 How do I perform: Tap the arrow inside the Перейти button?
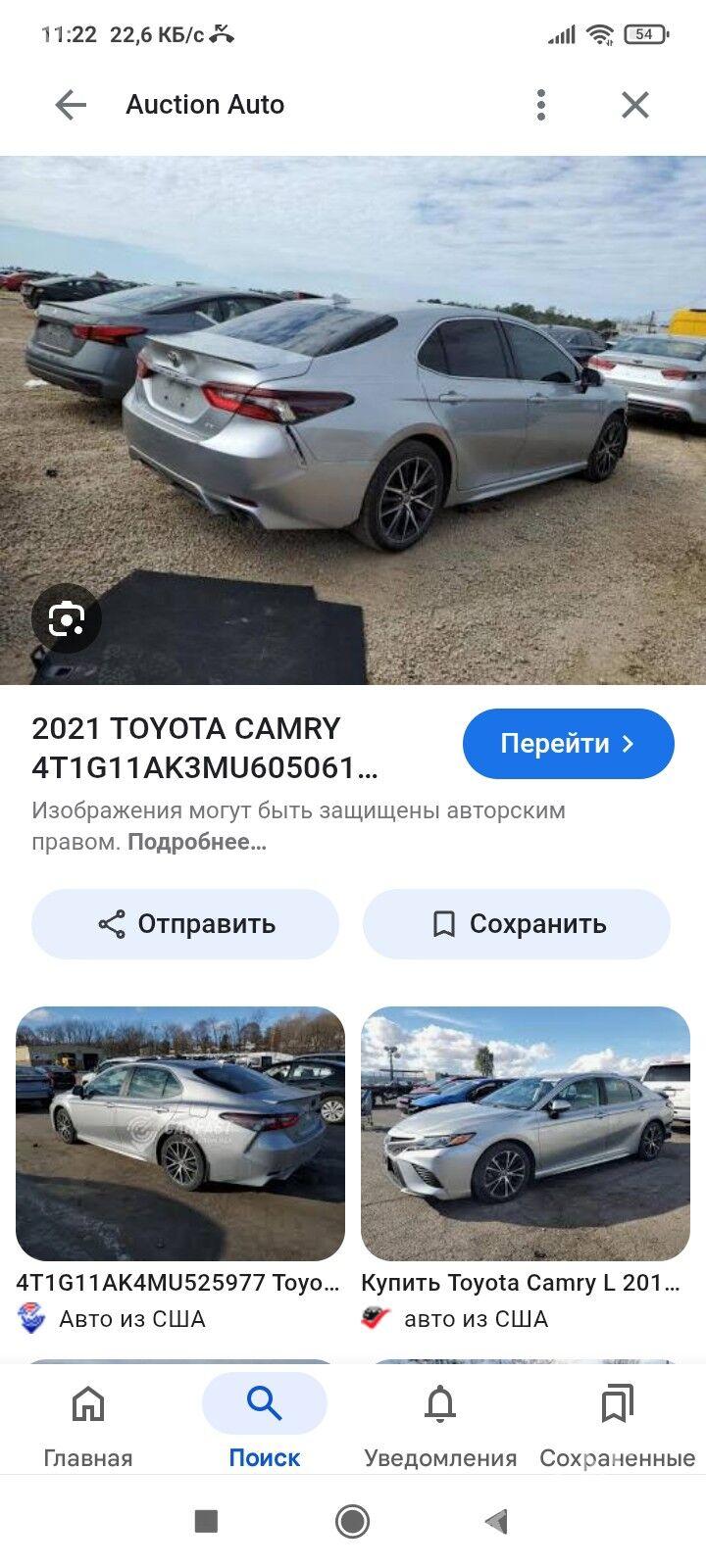(x=628, y=744)
